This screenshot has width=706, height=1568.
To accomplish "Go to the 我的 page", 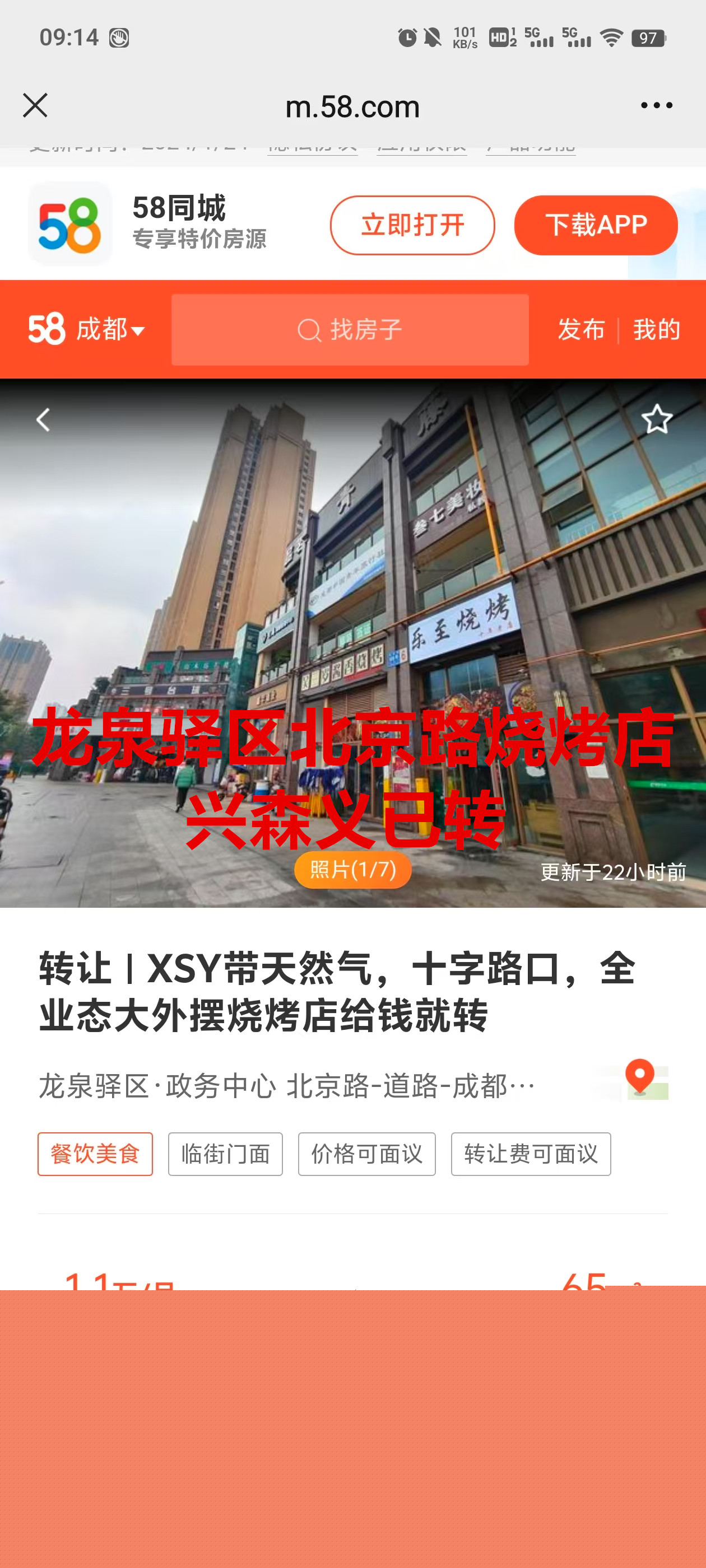I will (656, 330).
